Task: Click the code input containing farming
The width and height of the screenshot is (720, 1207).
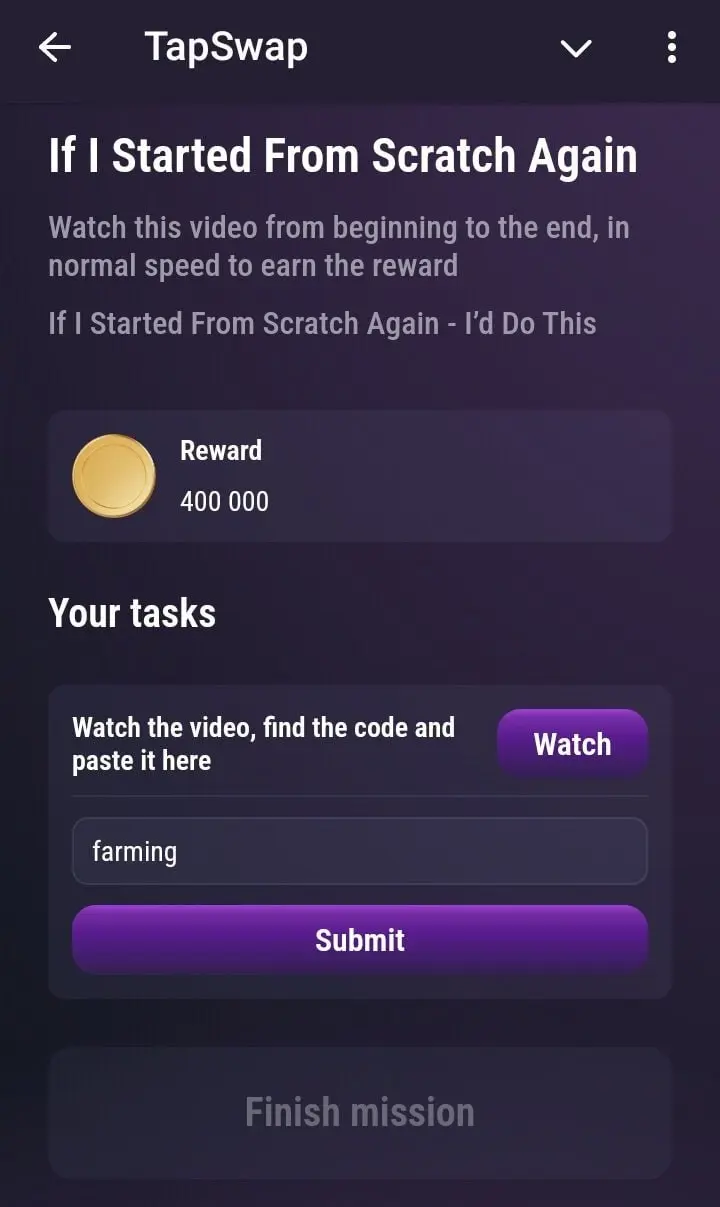Action: click(x=359, y=851)
